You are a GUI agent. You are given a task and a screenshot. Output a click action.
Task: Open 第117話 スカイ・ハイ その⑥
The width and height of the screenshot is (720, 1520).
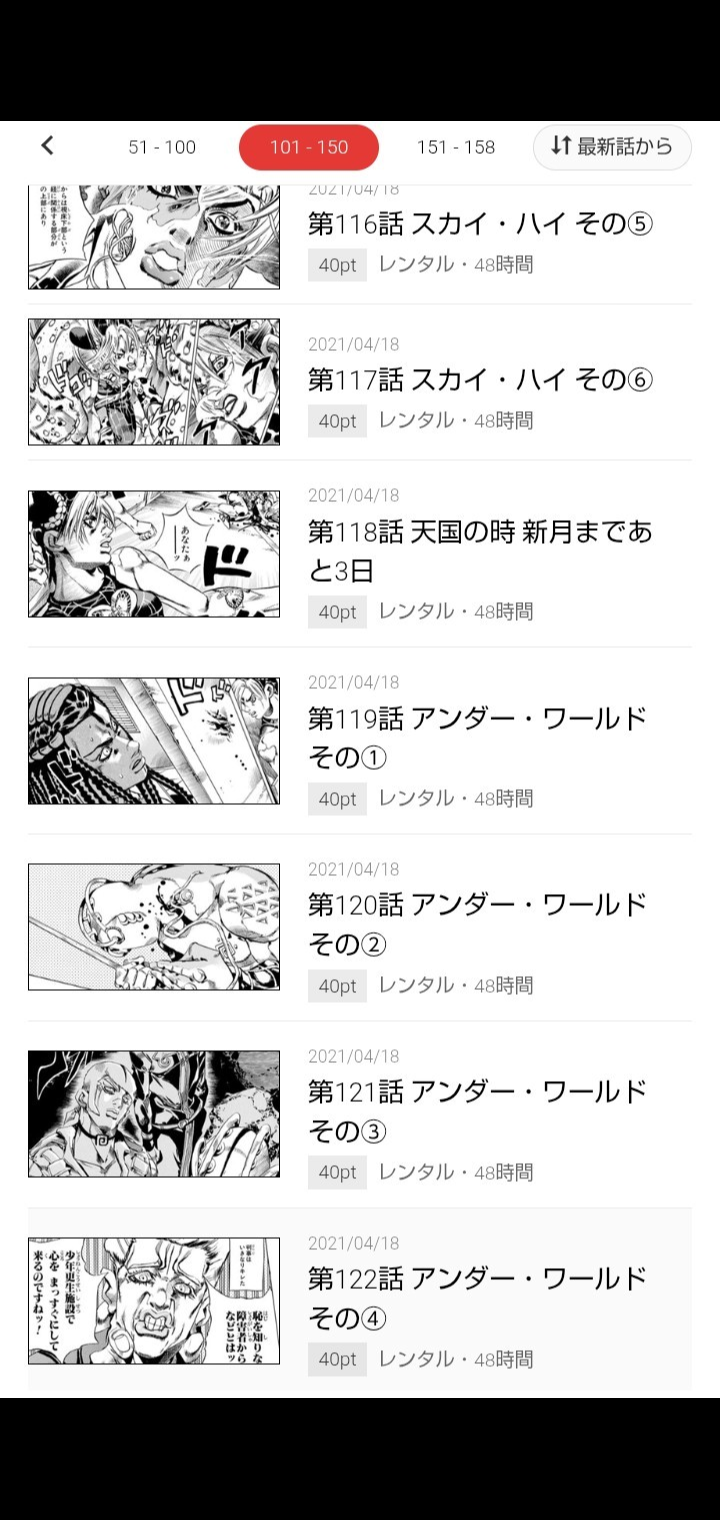[x=480, y=380]
